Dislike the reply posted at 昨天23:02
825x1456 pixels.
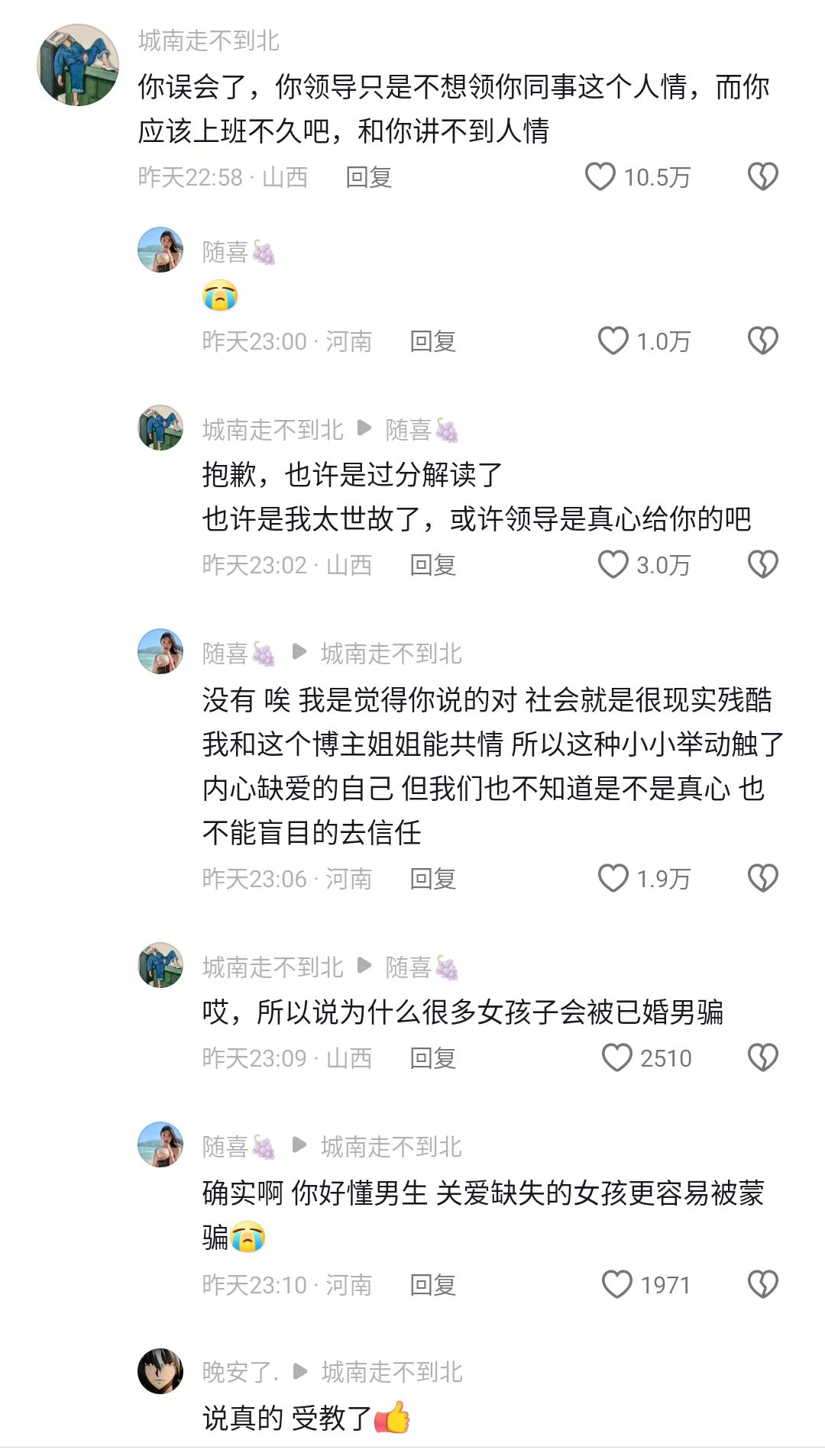pos(762,565)
